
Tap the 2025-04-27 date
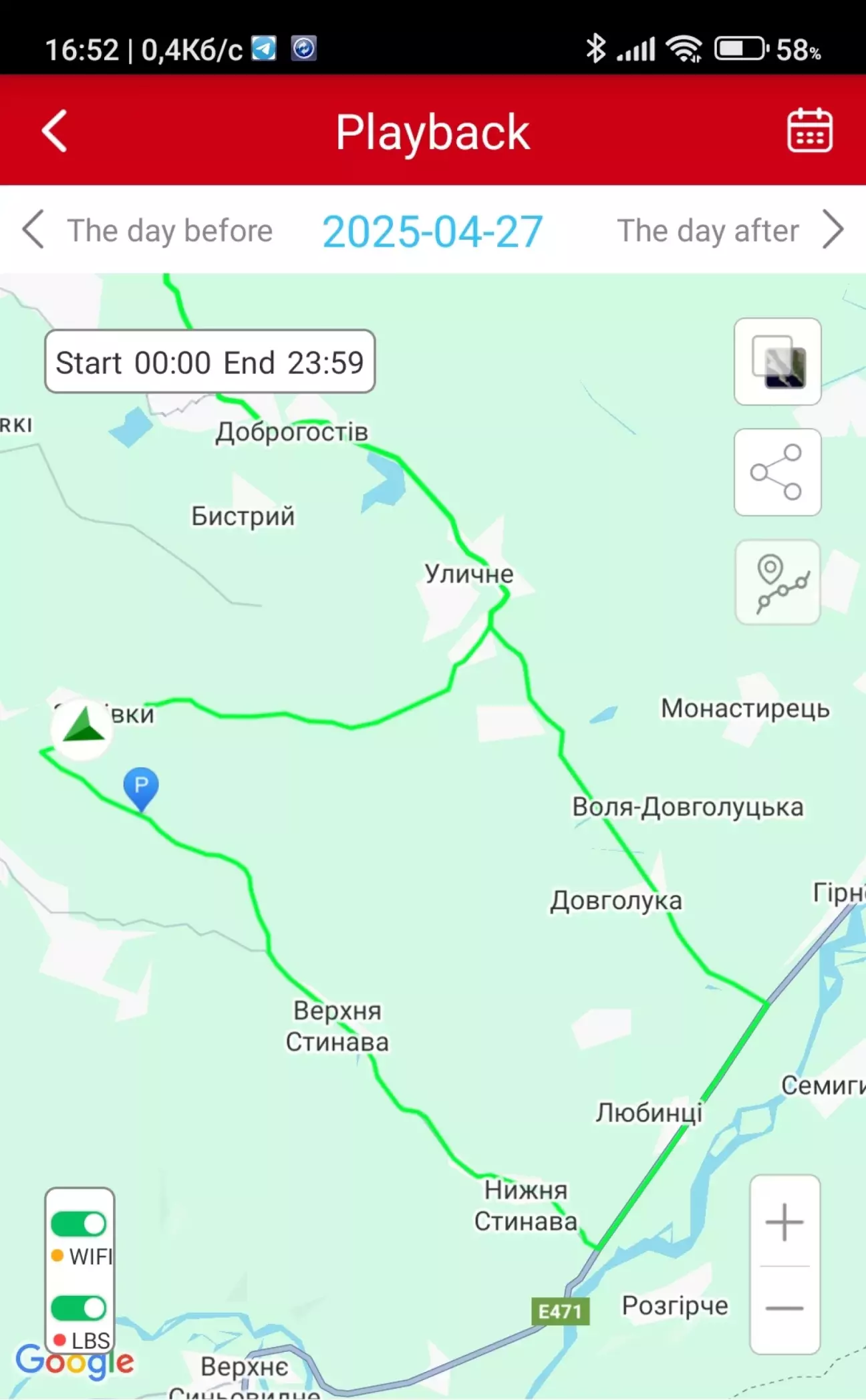(x=433, y=231)
